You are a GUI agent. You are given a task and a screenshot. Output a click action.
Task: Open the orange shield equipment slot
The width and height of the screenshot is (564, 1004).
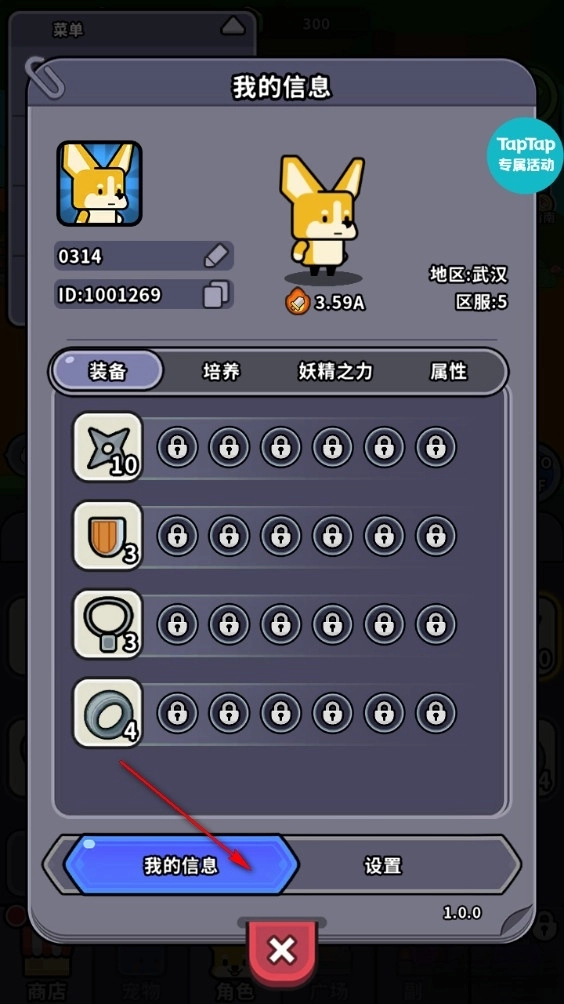pos(108,535)
